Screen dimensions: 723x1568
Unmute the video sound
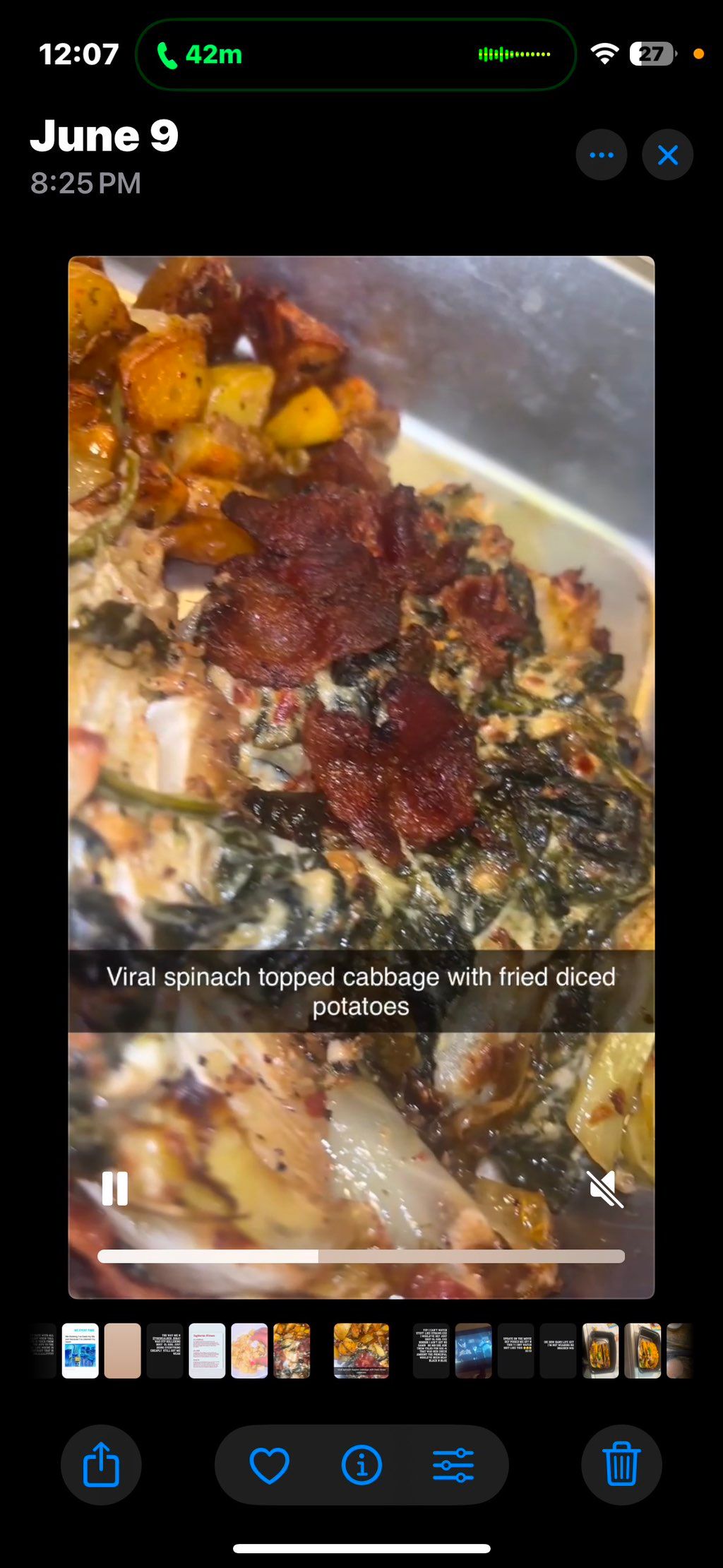[606, 1189]
